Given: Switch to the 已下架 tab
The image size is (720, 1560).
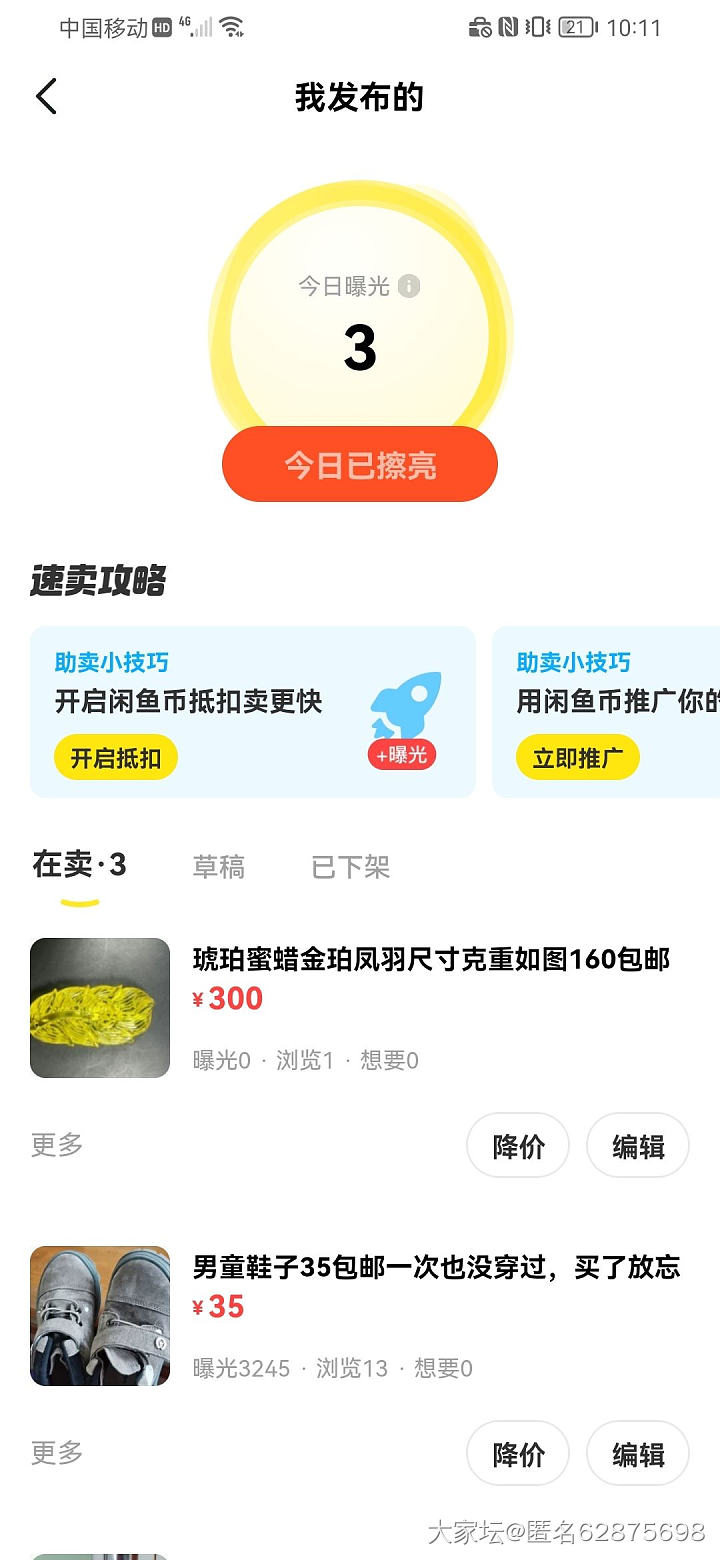Looking at the screenshot, I should 350,867.
